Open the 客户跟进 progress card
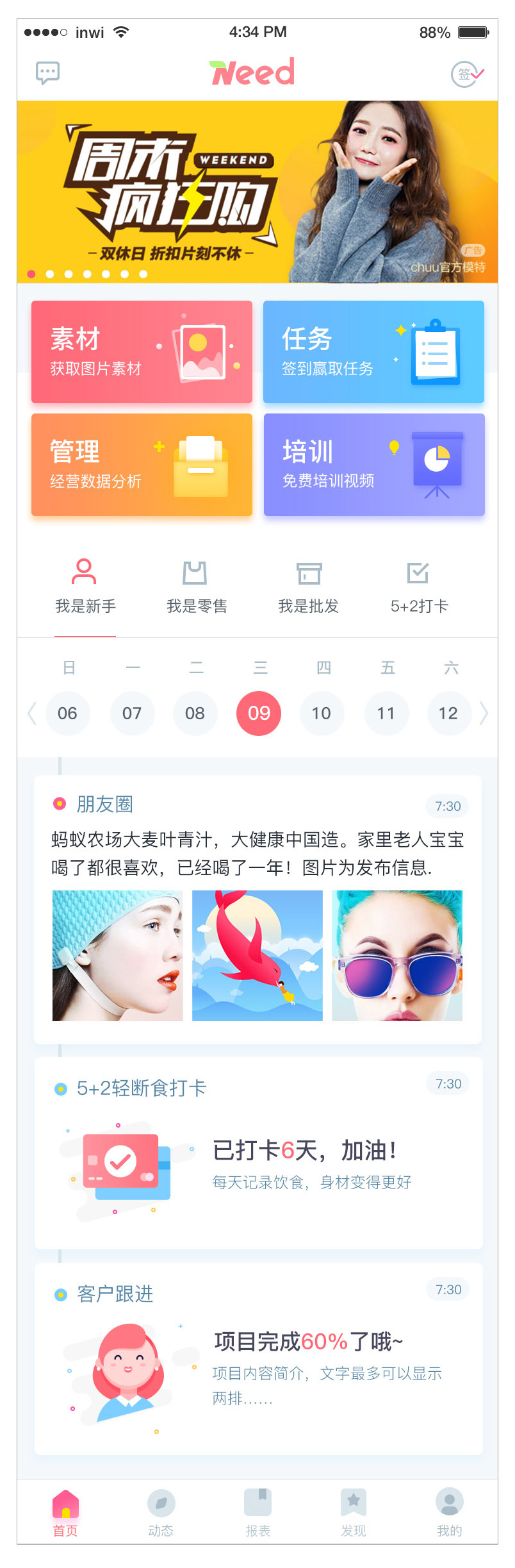 258,1359
